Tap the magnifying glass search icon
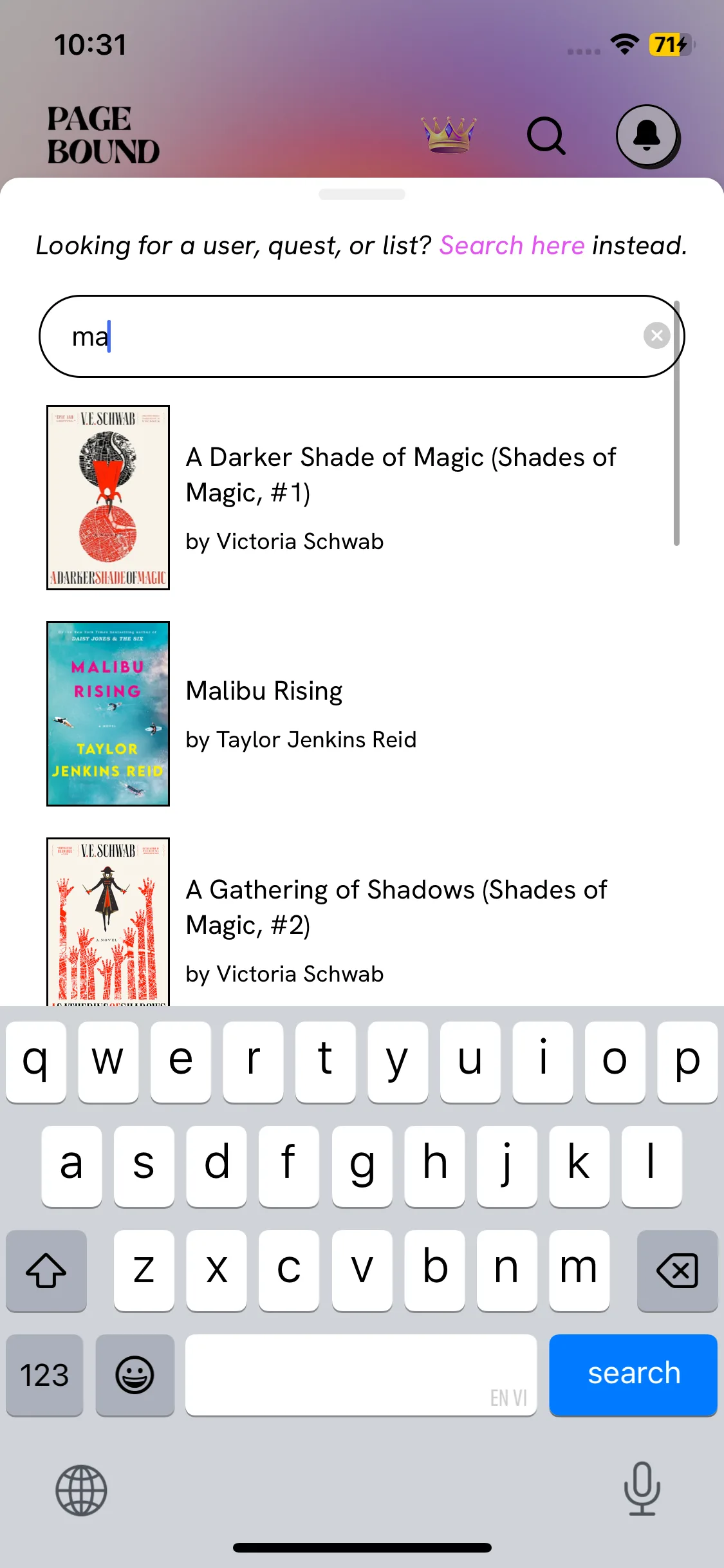This screenshot has width=724, height=1568. click(x=546, y=136)
